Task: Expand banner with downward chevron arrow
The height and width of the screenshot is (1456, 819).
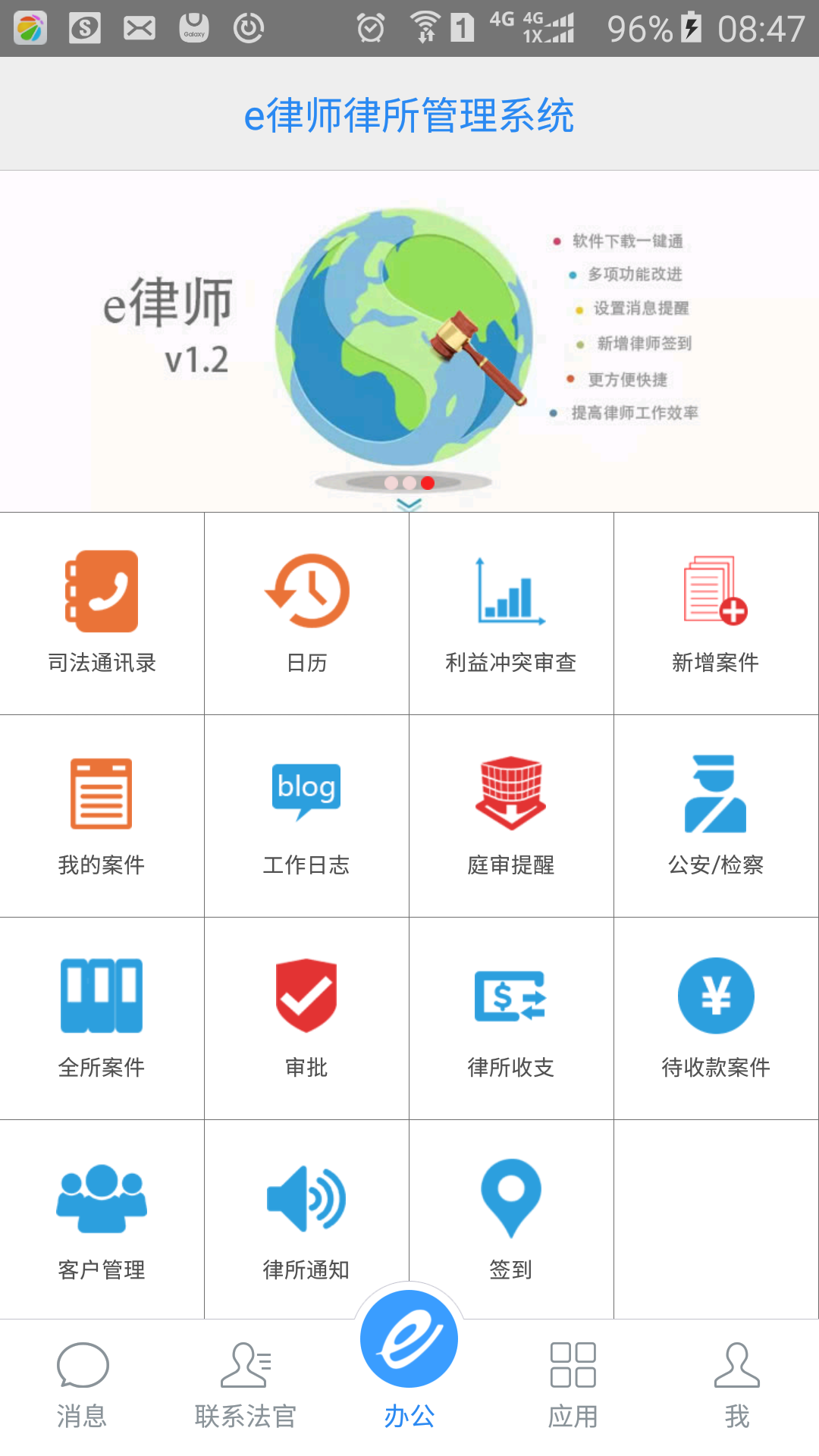Action: tap(409, 504)
